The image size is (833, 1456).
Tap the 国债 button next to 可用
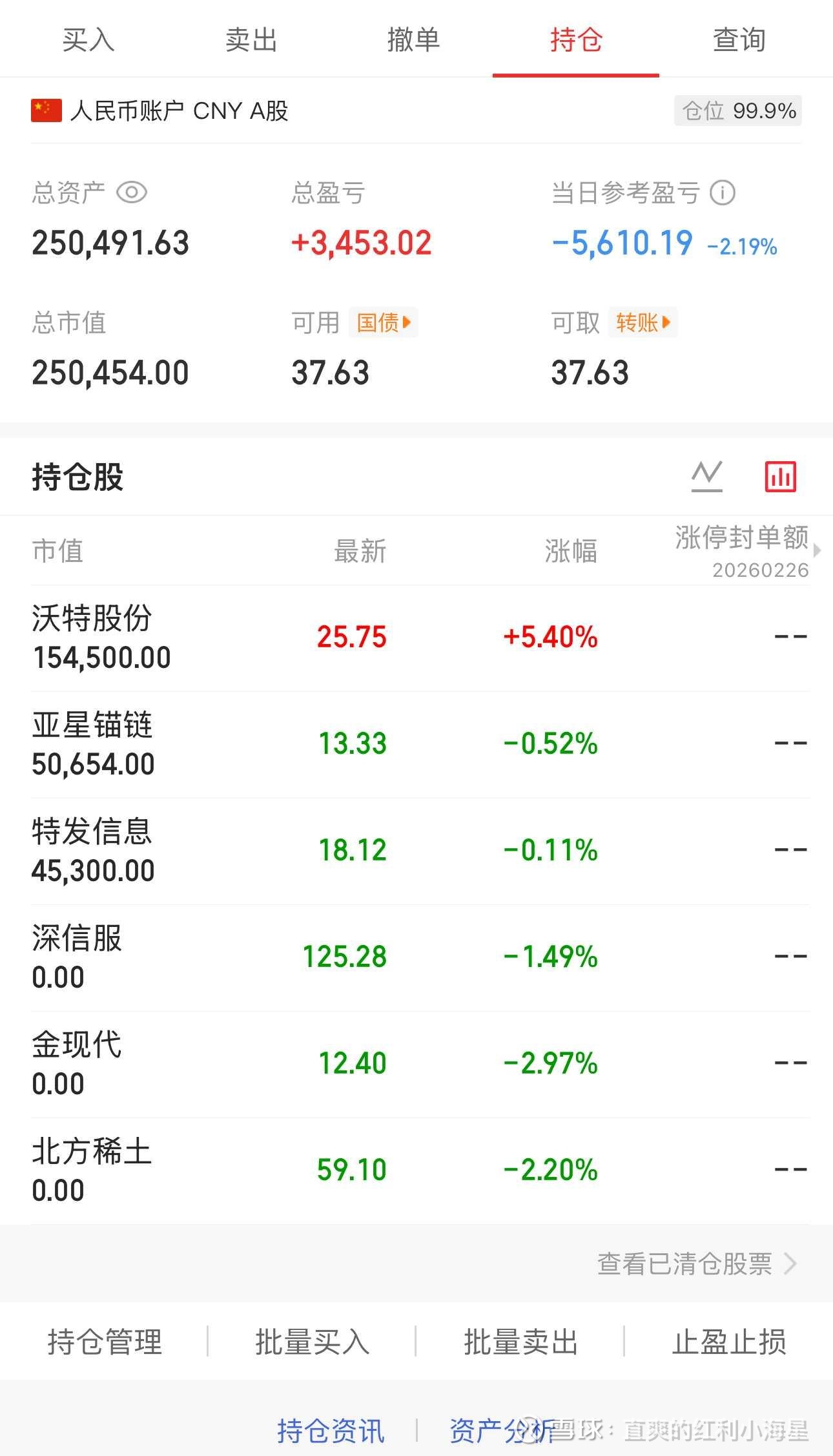point(384,322)
